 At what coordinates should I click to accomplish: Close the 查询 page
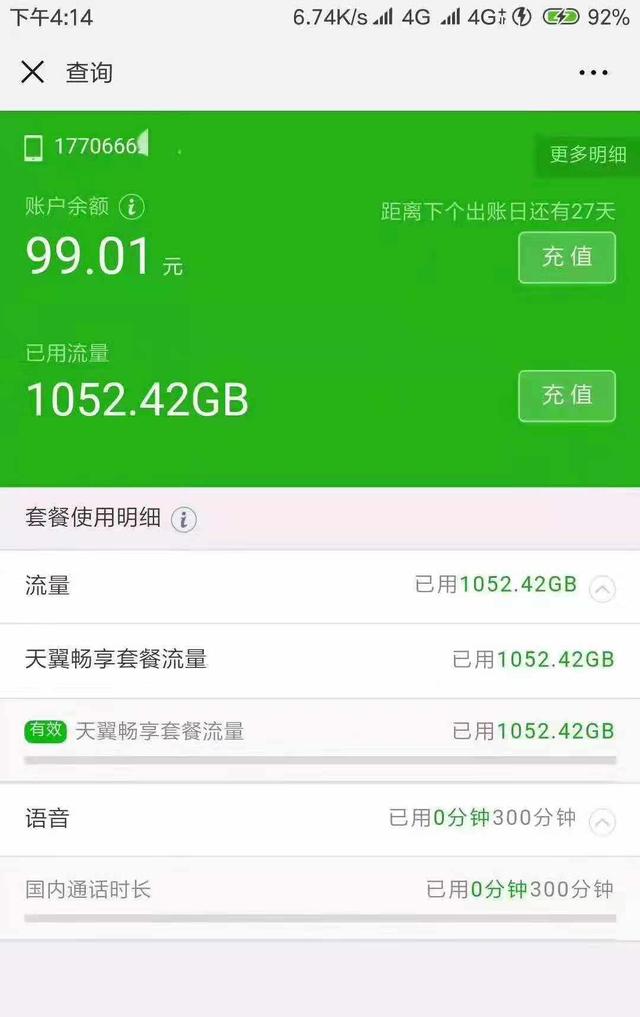click(x=33, y=72)
